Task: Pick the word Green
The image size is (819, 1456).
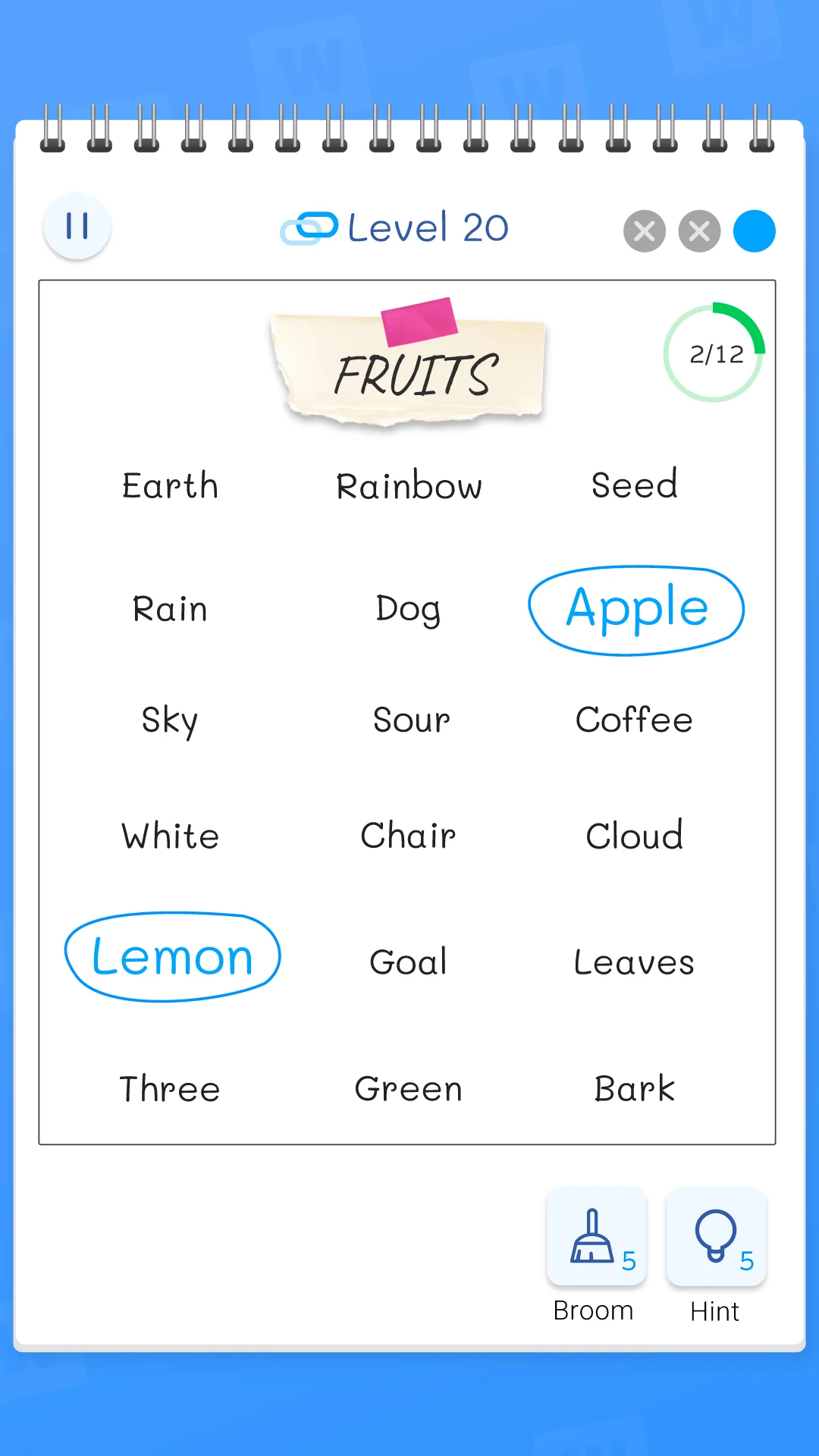Action: click(409, 1089)
